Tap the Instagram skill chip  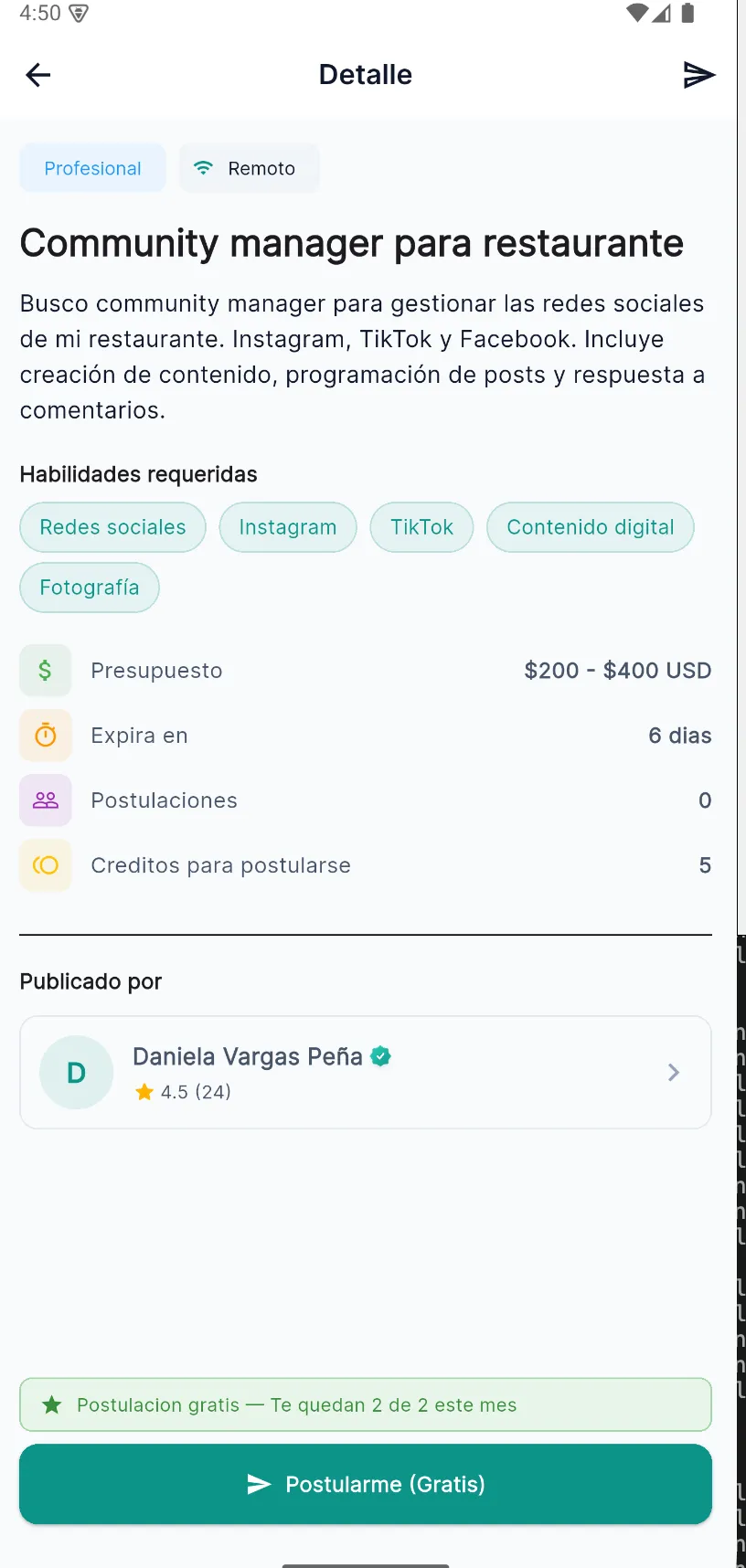[288, 527]
